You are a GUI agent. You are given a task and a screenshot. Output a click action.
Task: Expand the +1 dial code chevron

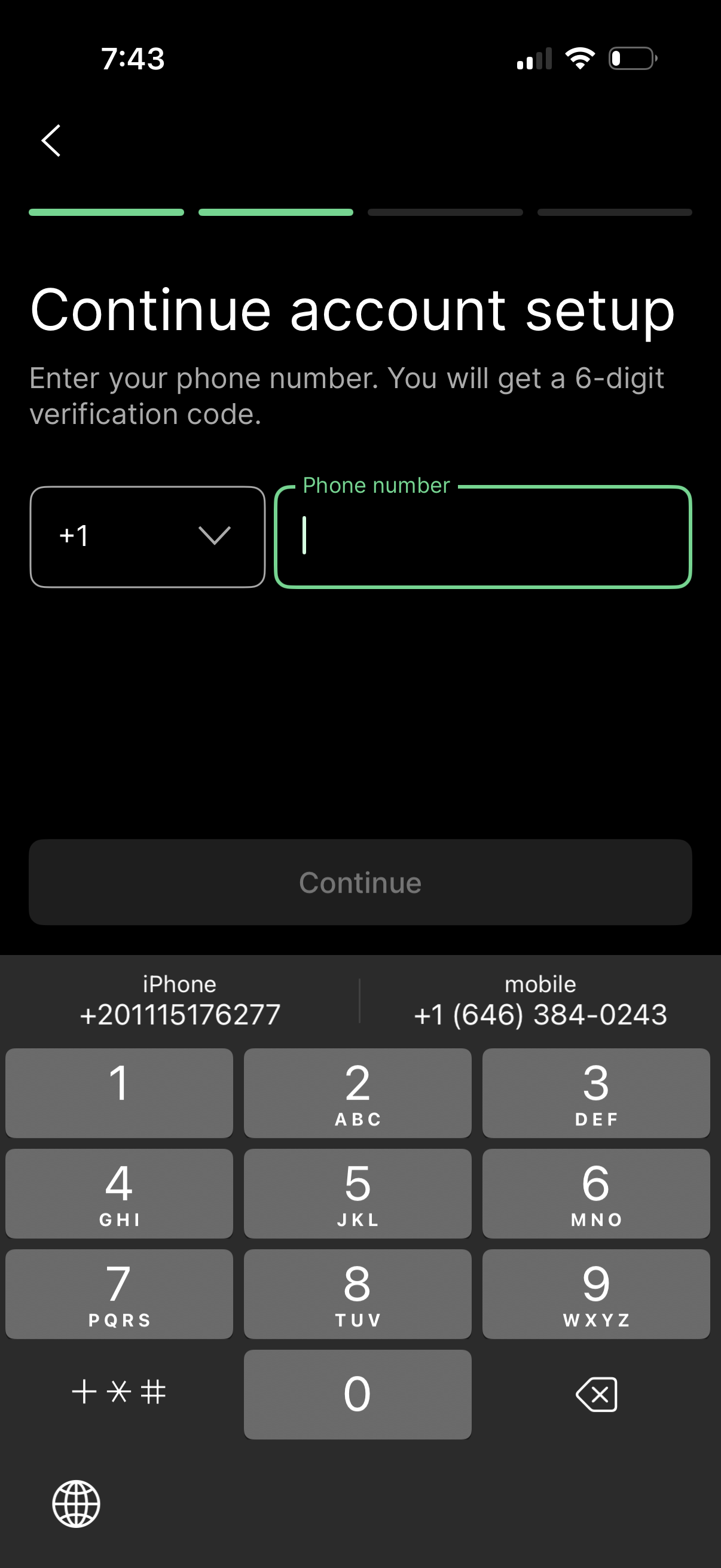pos(214,537)
